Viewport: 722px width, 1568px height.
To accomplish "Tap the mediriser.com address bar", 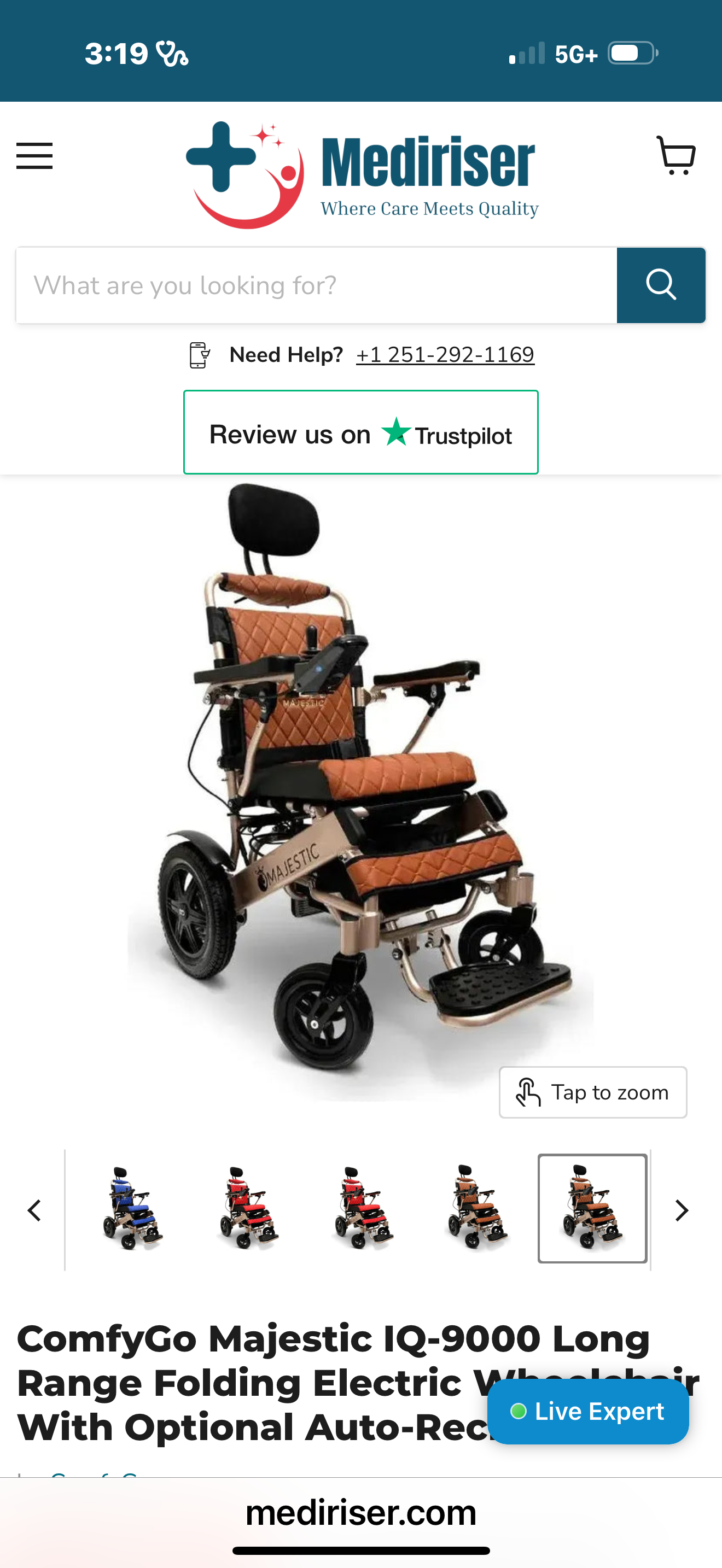I will coord(361,1513).
